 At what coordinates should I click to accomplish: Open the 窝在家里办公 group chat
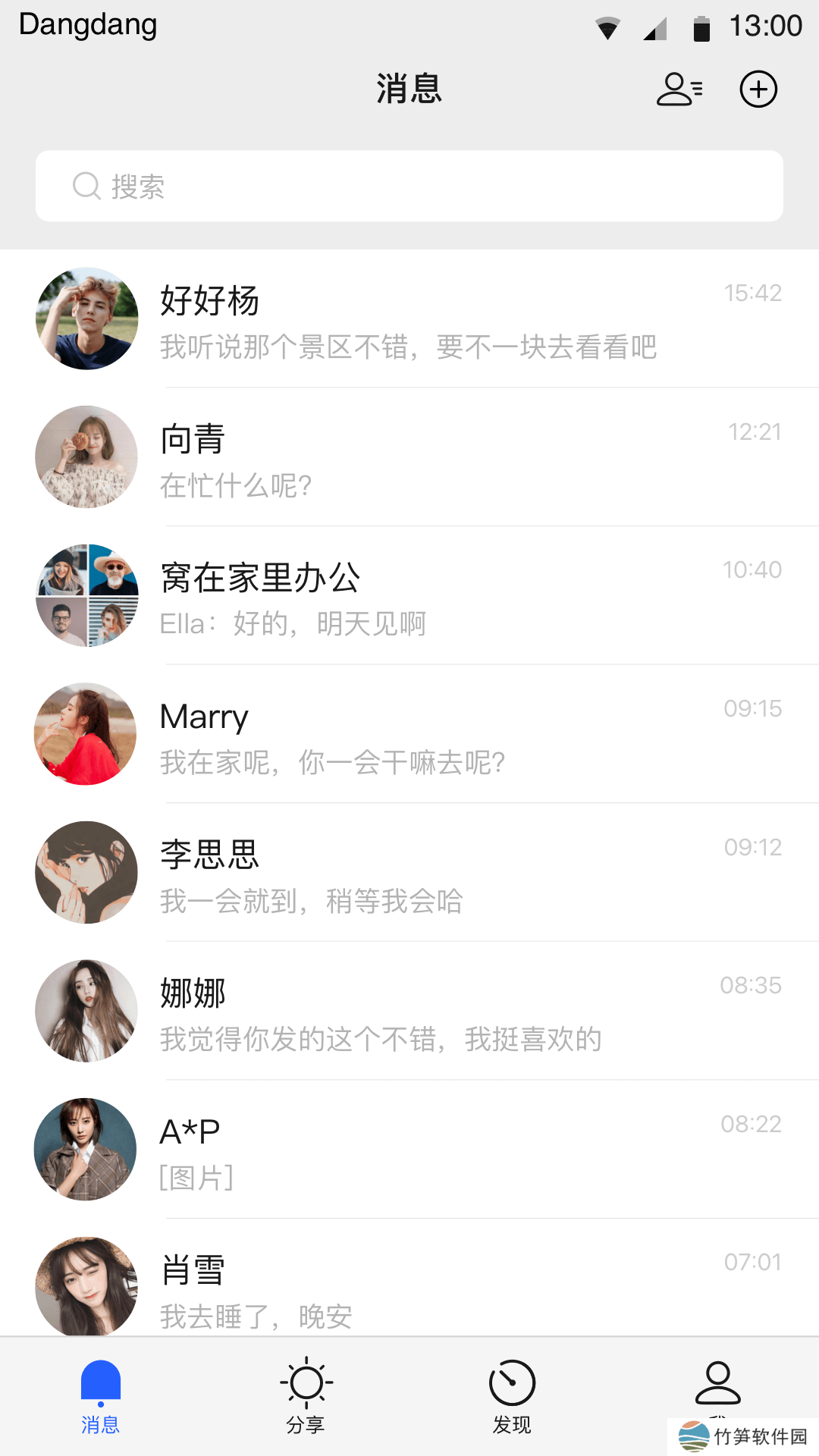click(409, 596)
